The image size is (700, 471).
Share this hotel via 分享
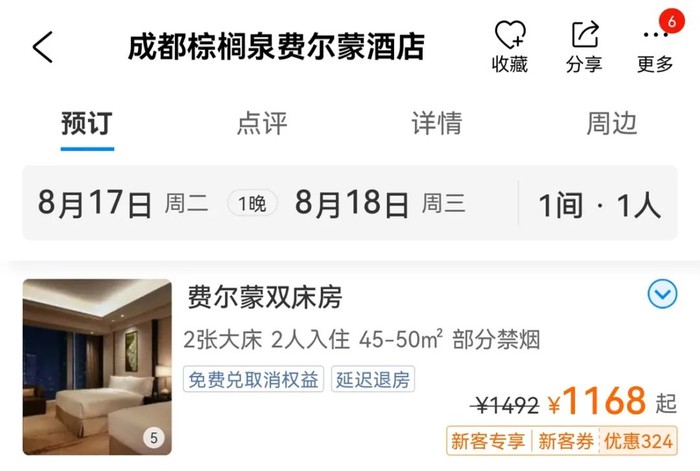[584, 47]
